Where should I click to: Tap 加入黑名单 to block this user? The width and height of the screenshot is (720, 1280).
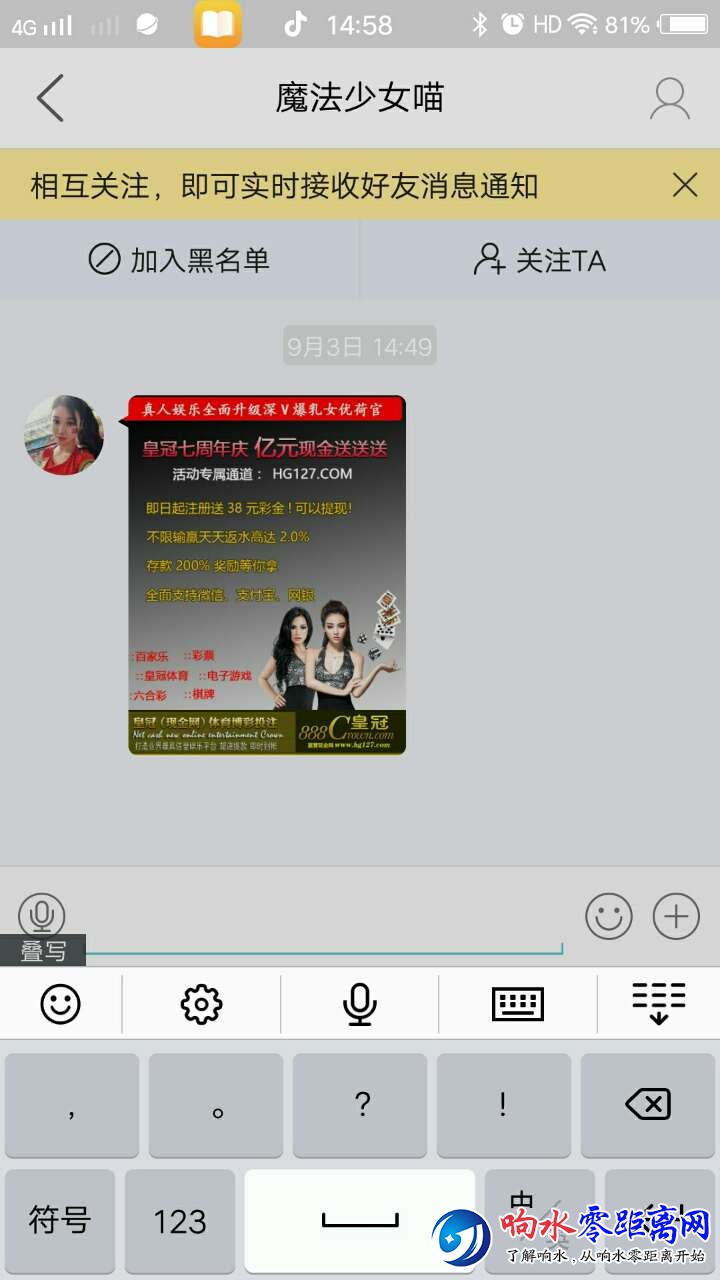(x=180, y=260)
